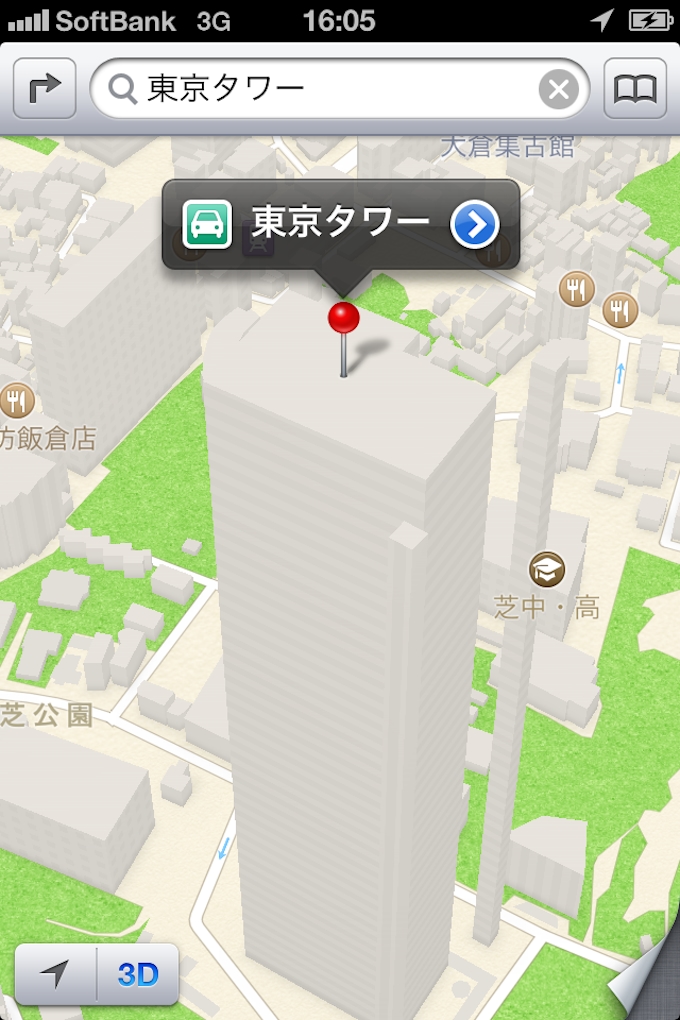Open the directions arrow button

click(x=45, y=90)
